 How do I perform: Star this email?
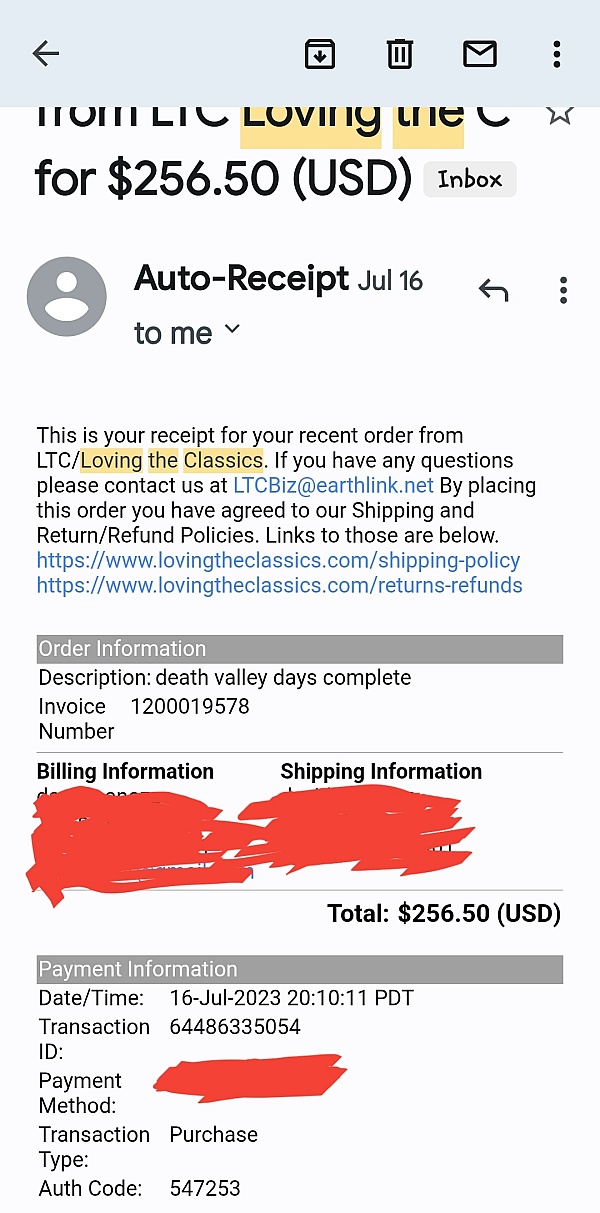[x=559, y=112]
